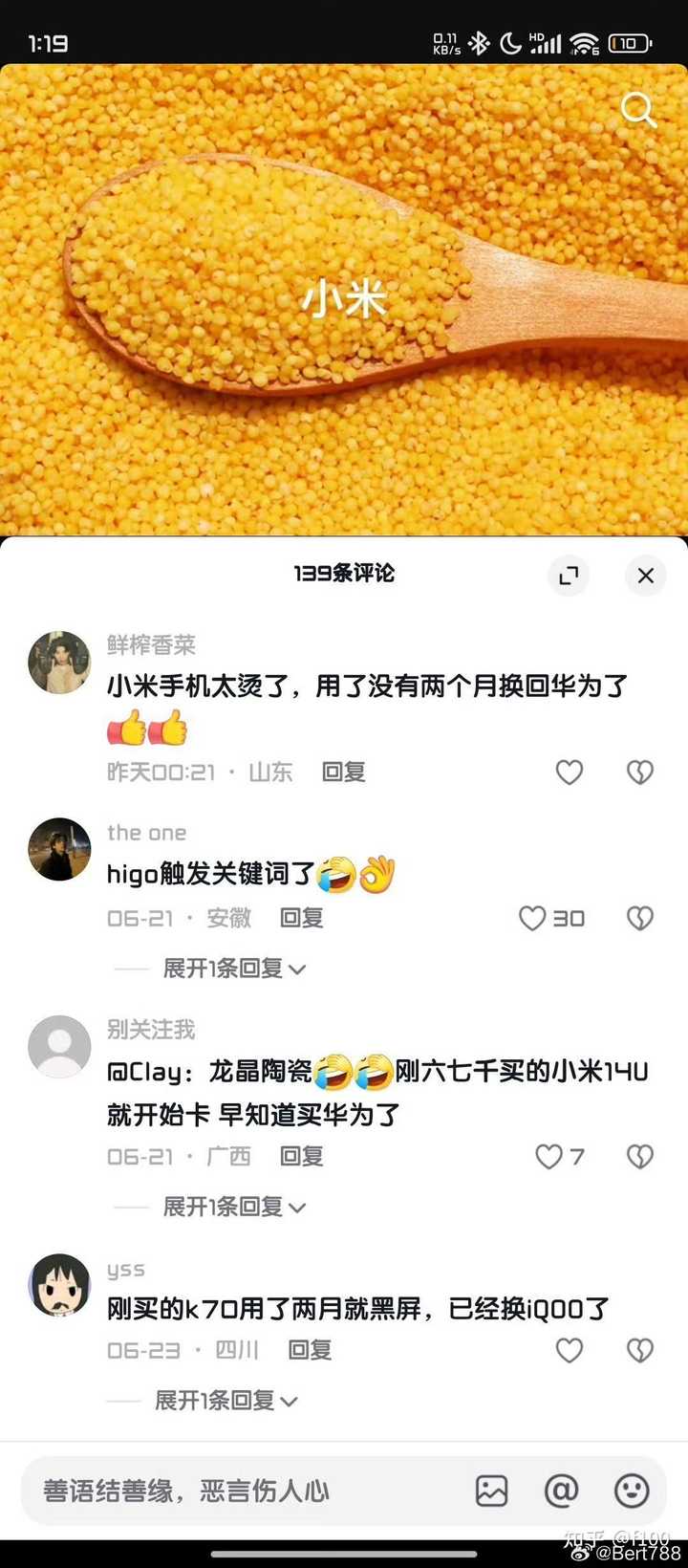Expand the comments panel to full screen

click(569, 575)
